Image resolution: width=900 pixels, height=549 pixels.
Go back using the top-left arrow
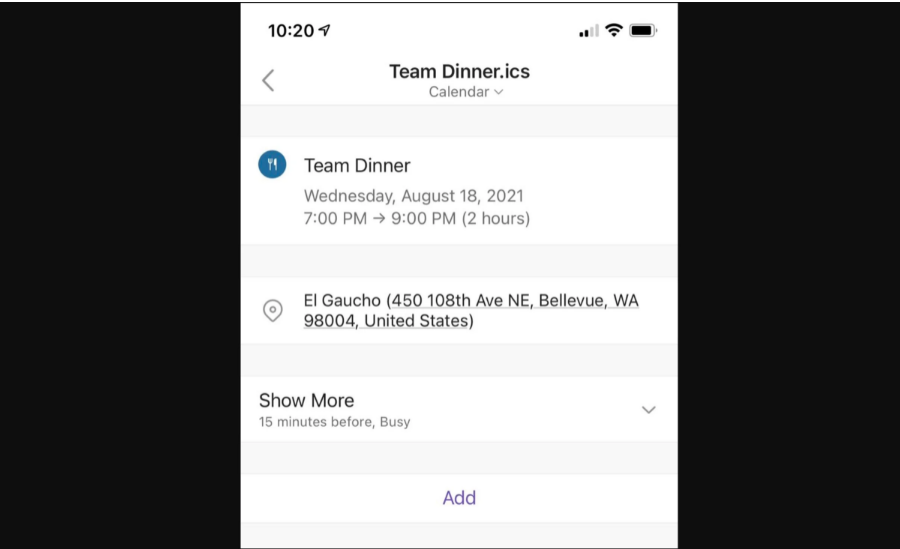coord(268,81)
